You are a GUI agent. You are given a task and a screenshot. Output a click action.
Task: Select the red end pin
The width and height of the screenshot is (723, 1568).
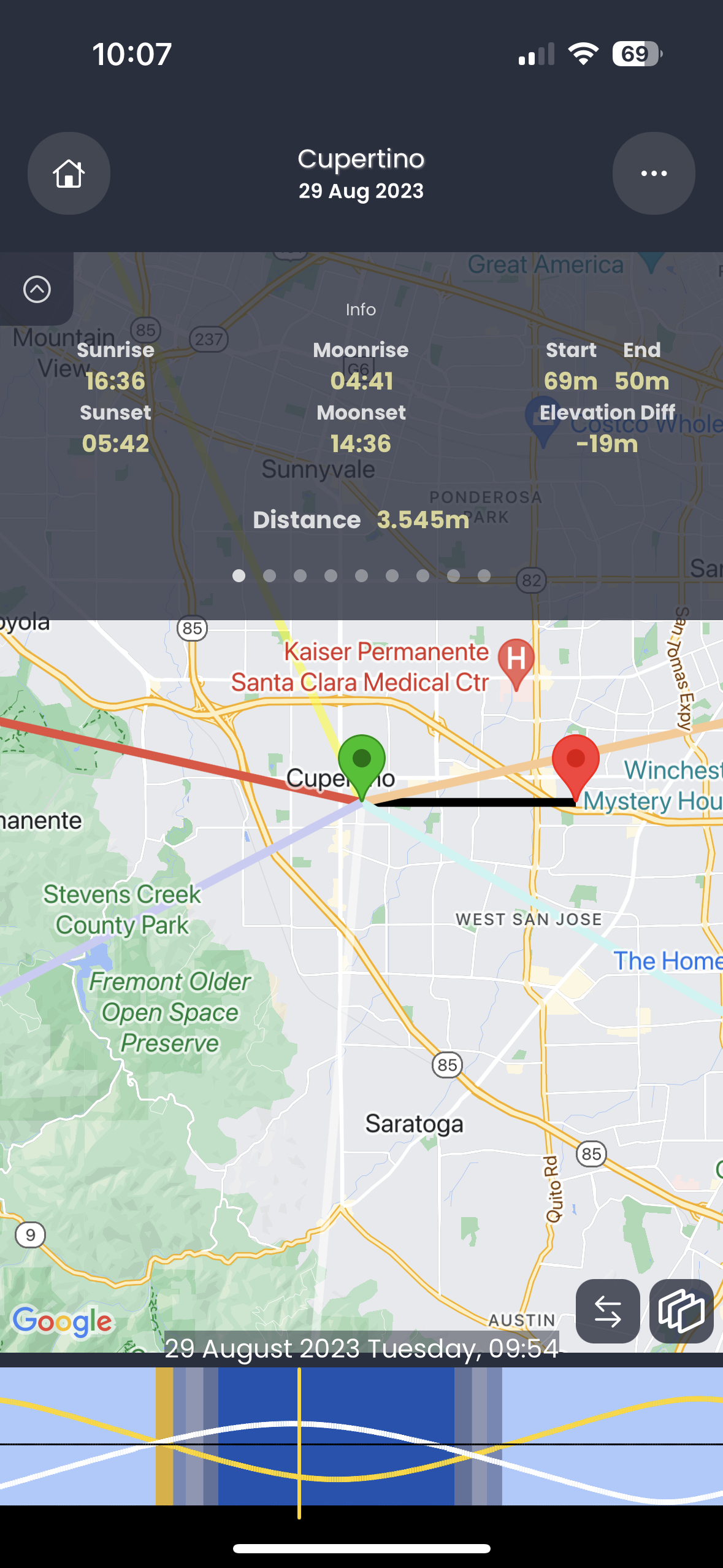tap(575, 762)
